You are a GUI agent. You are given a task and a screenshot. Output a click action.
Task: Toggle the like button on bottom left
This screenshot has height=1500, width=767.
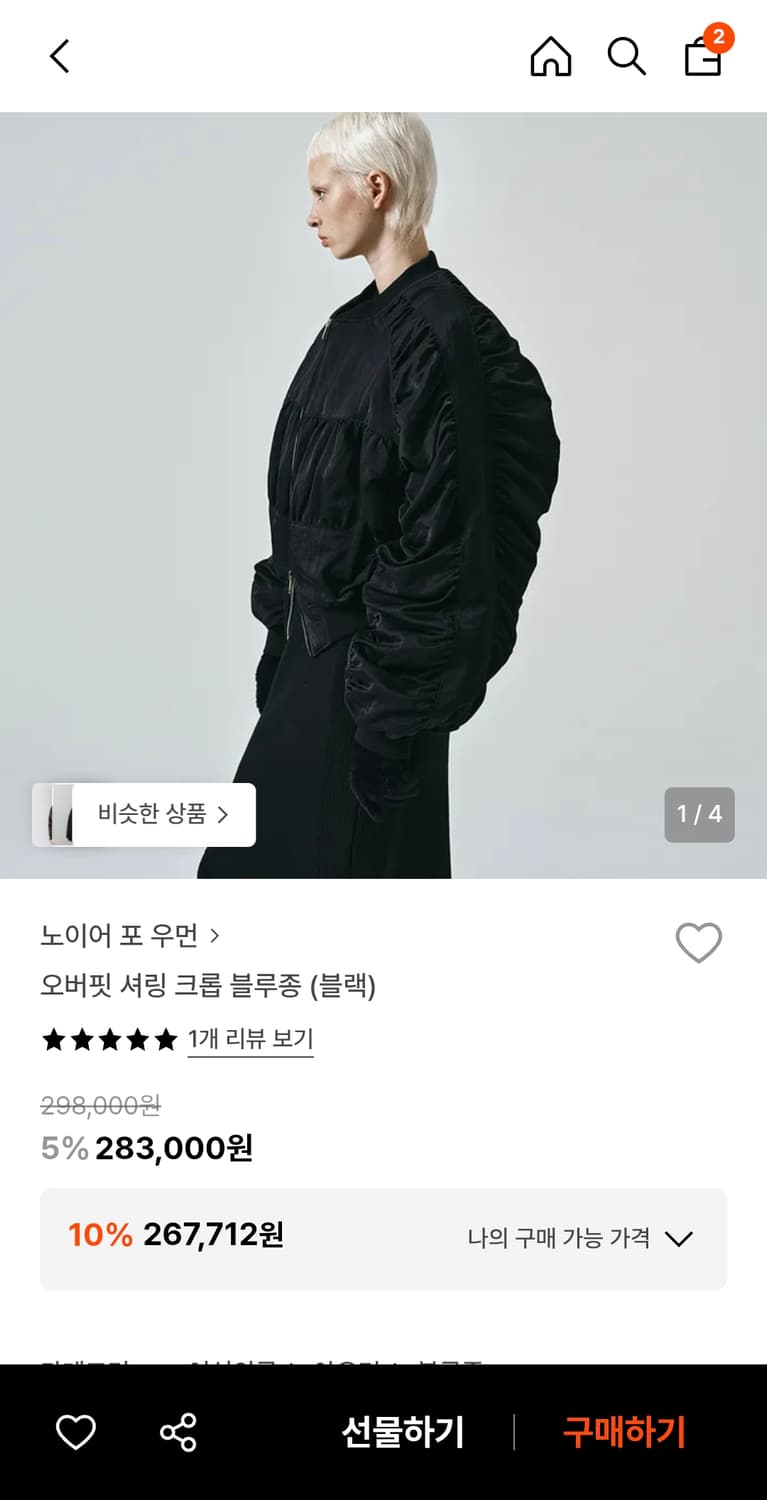[x=76, y=1434]
